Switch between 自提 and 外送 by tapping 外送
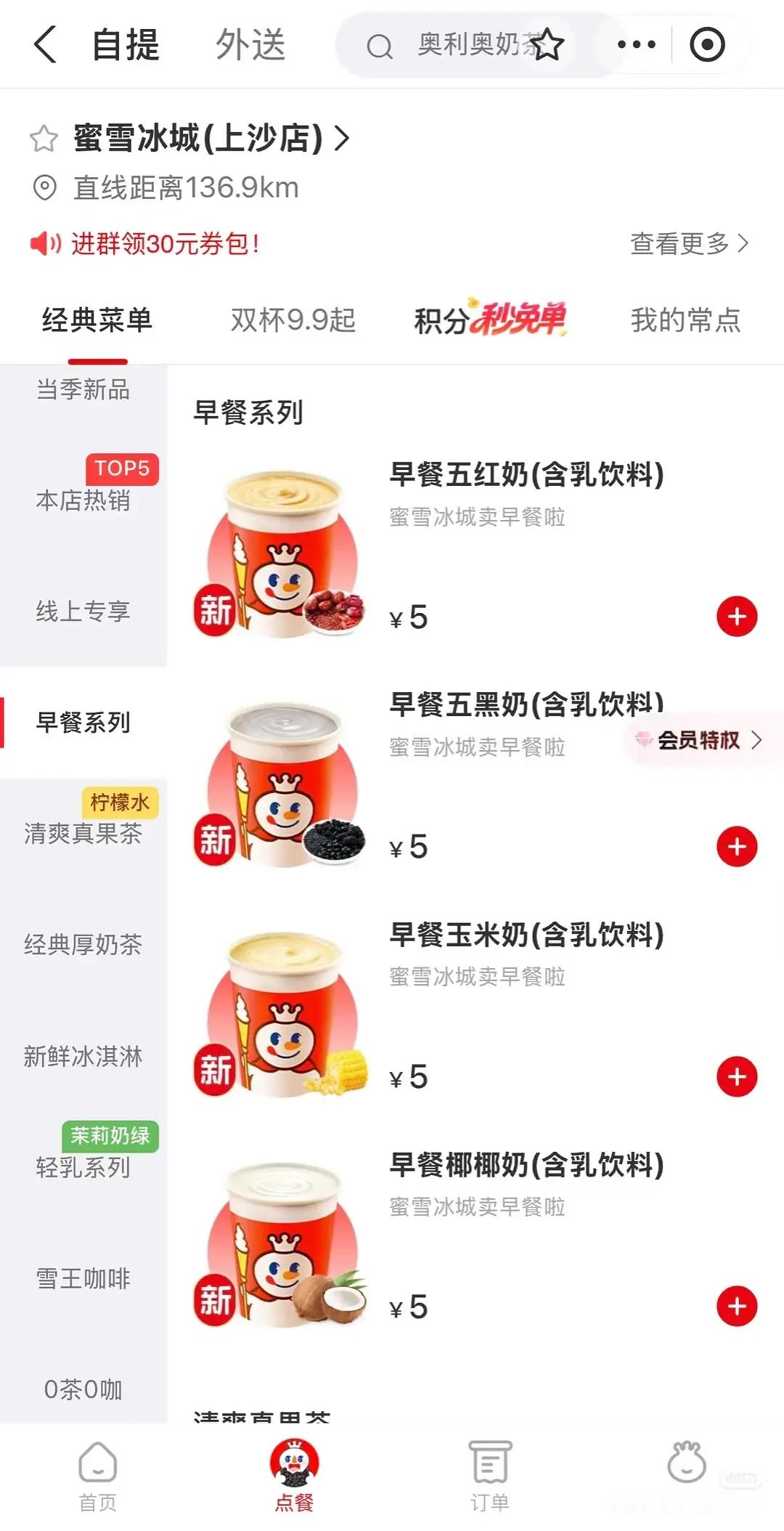Image resolution: width=784 pixels, height=1531 pixels. tap(250, 45)
